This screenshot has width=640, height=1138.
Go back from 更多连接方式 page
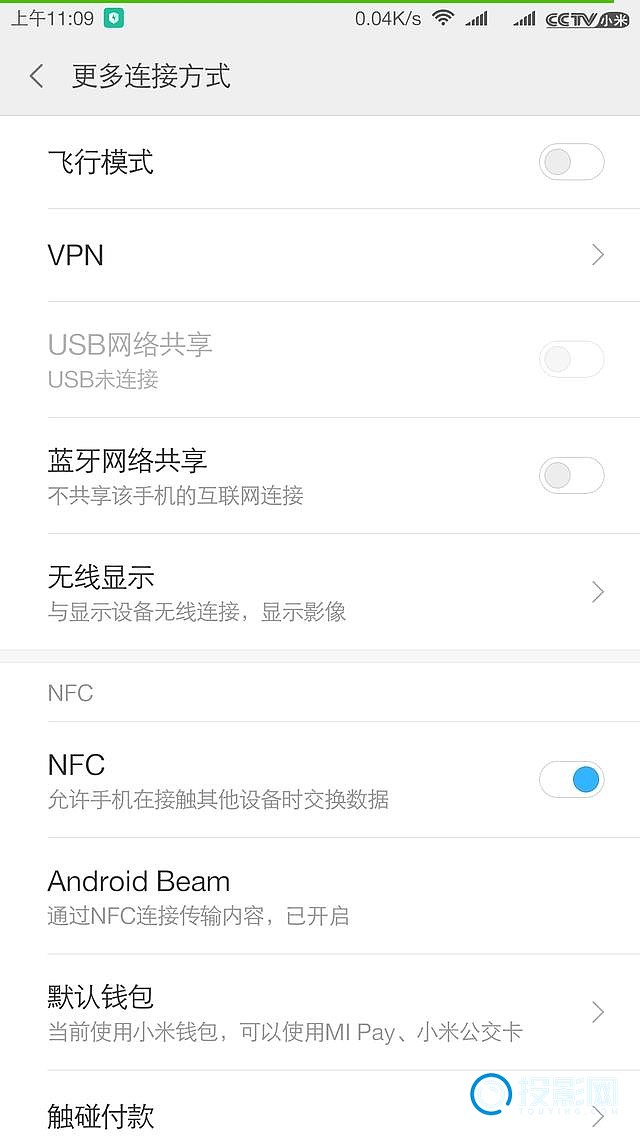coord(37,76)
